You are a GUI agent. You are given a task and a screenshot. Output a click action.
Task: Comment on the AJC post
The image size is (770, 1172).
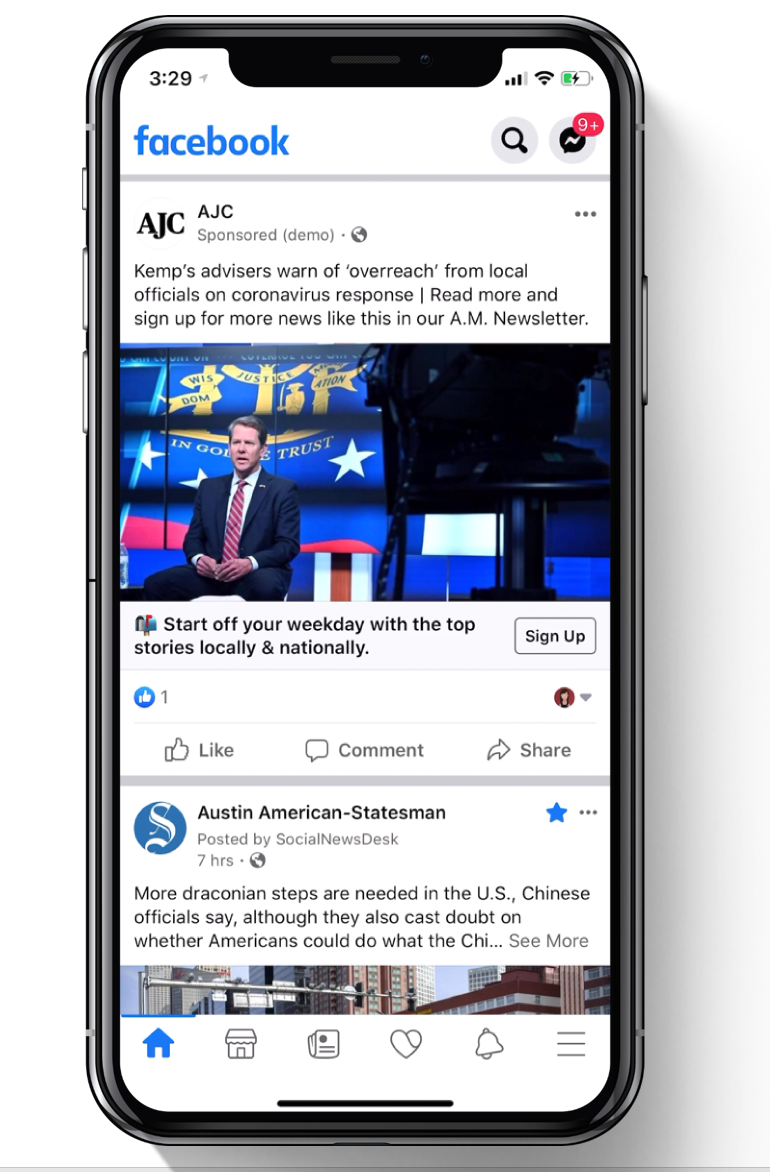[365, 750]
